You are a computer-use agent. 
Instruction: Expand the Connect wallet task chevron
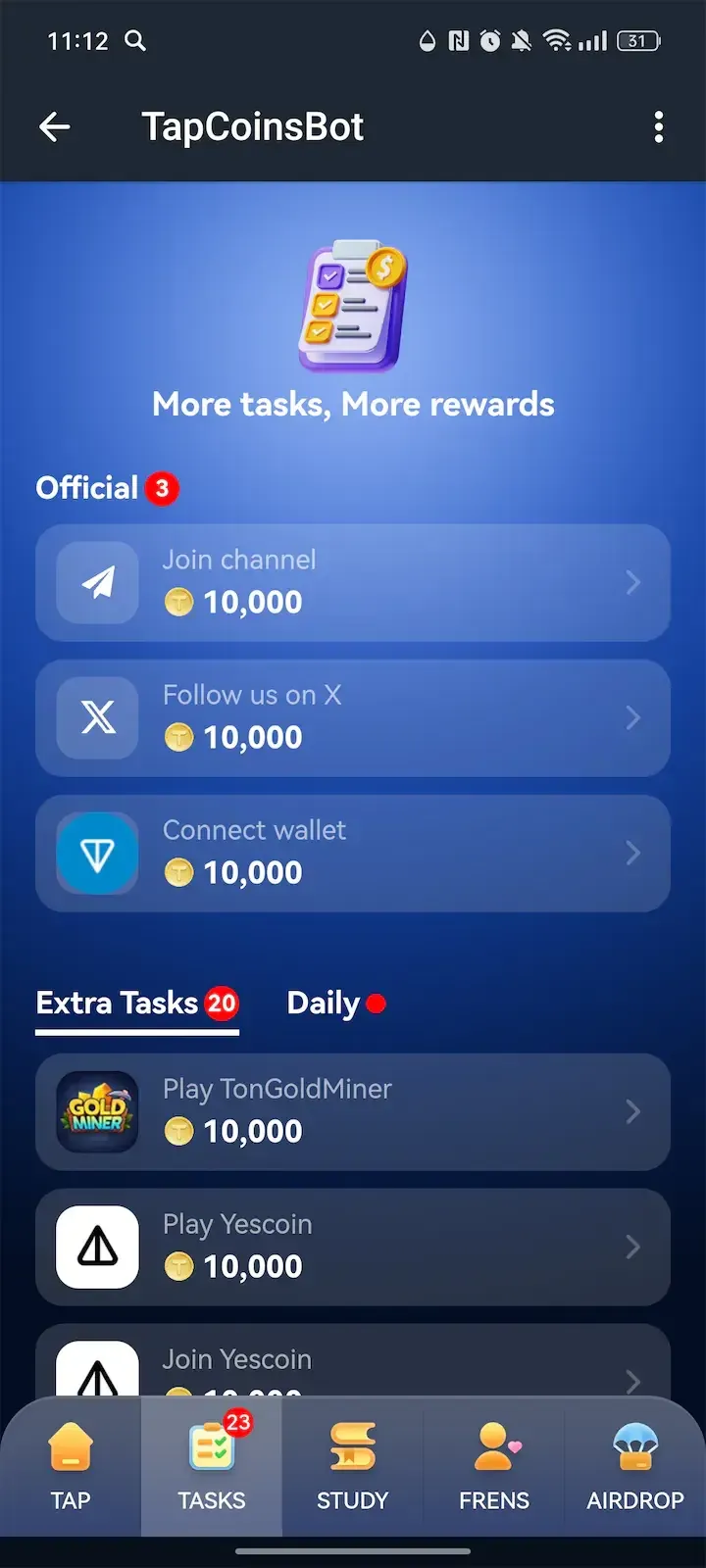pos(633,853)
